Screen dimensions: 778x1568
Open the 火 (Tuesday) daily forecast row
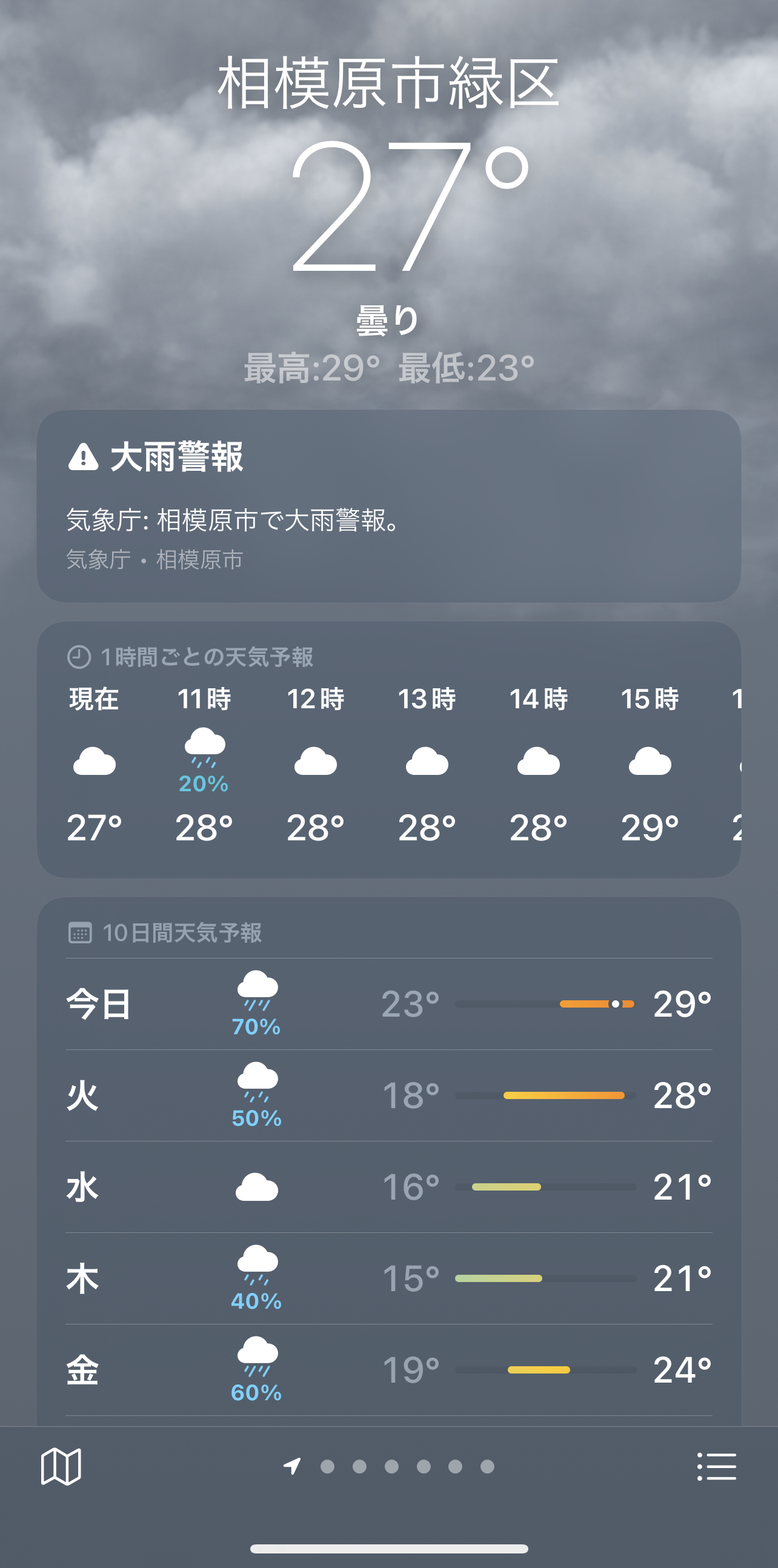click(389, 1095)
